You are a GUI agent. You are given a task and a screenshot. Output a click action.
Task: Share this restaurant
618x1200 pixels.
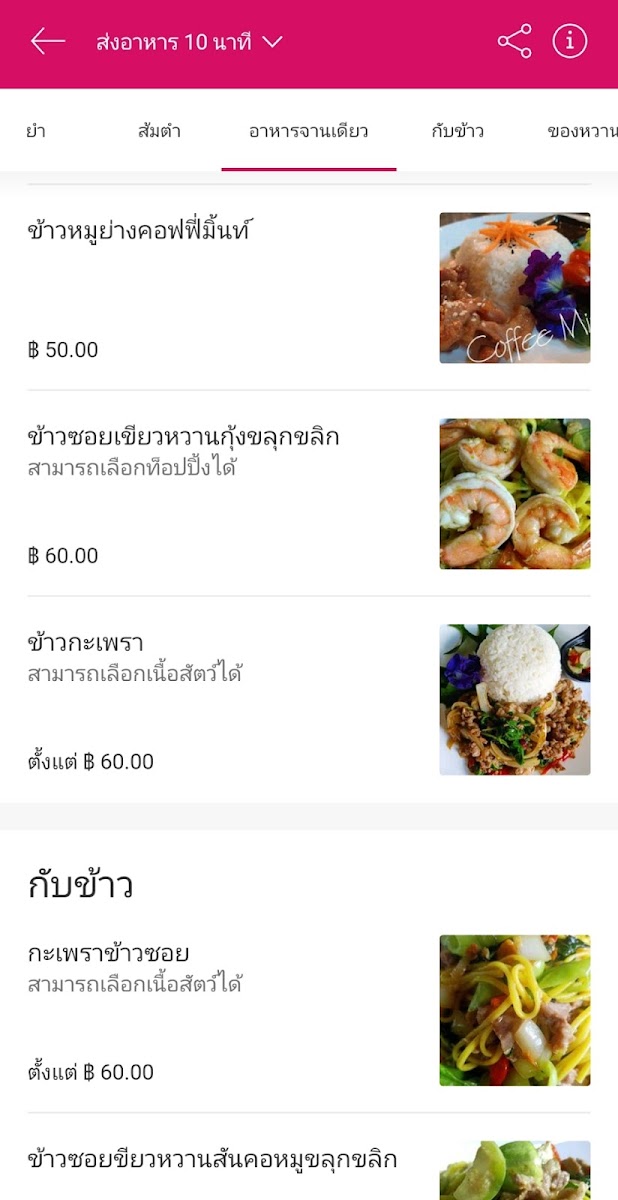514,42
